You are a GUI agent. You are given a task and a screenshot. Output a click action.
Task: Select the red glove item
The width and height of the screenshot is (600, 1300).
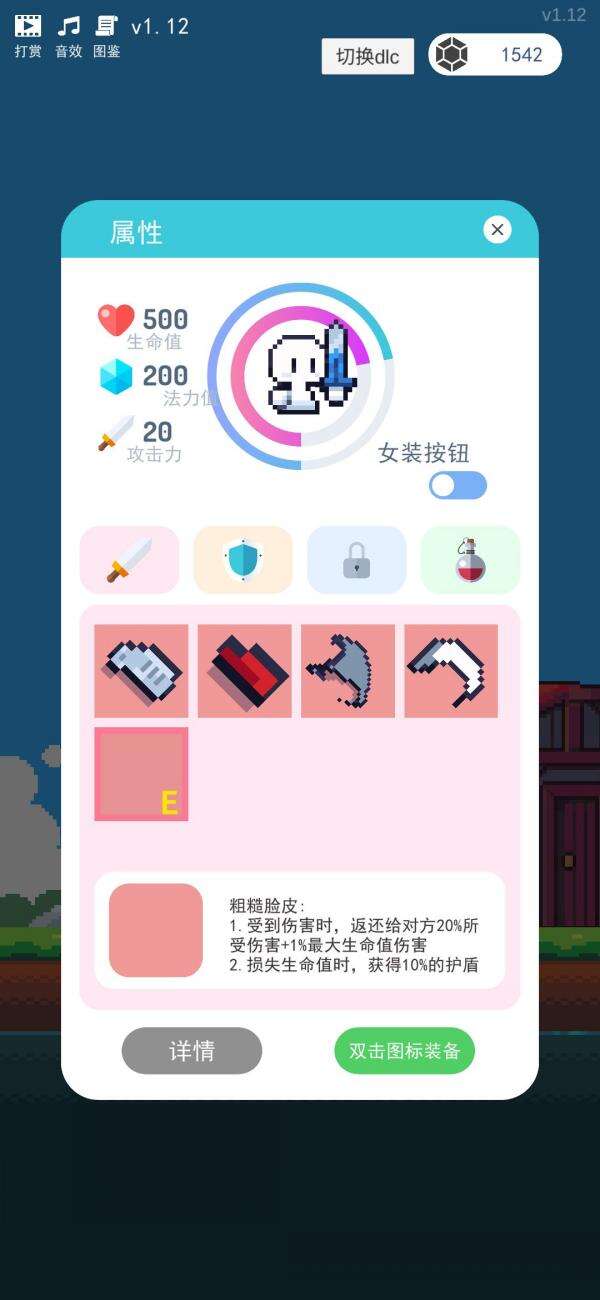coord(245,671)
